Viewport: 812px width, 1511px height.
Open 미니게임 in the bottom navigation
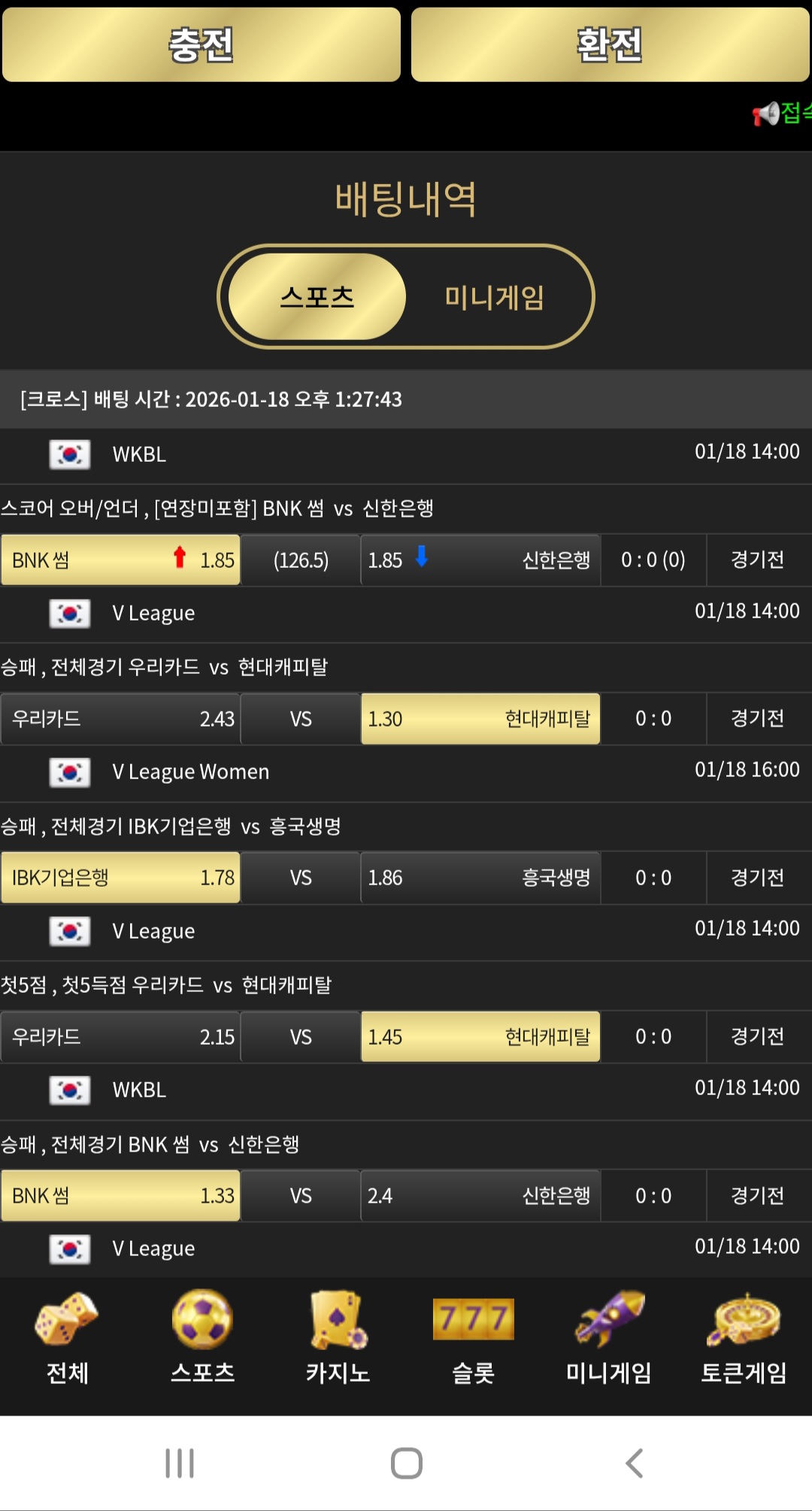click(608, 1339)
